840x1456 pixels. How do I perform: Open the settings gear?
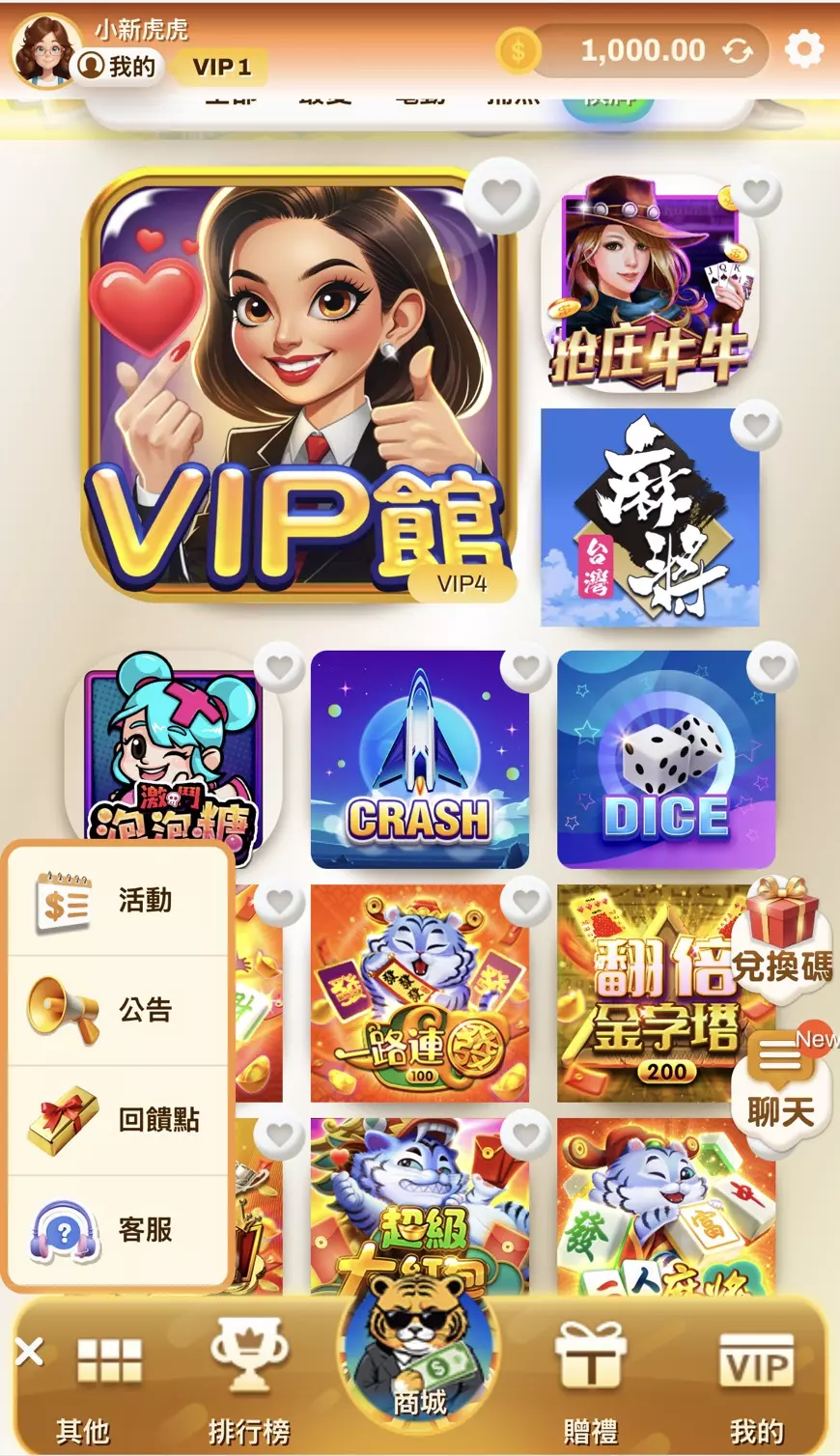coord(803,48)
